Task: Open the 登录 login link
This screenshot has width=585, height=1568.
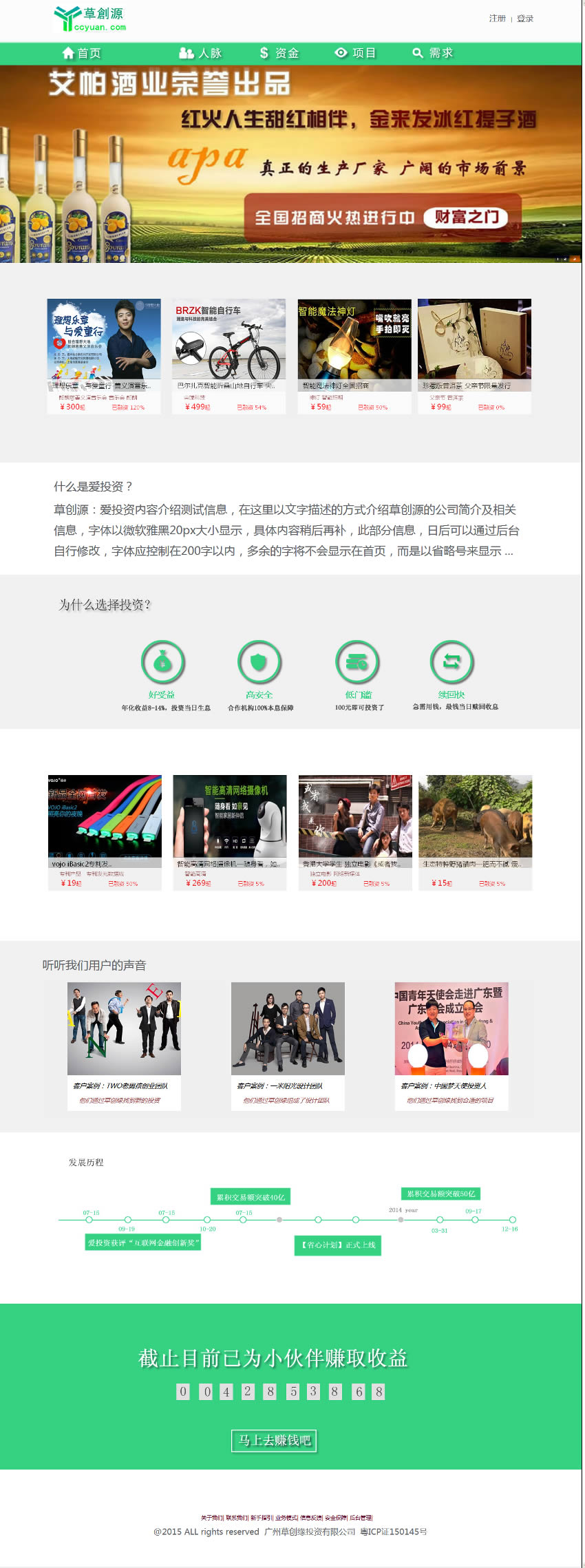Action: [525, 19]
